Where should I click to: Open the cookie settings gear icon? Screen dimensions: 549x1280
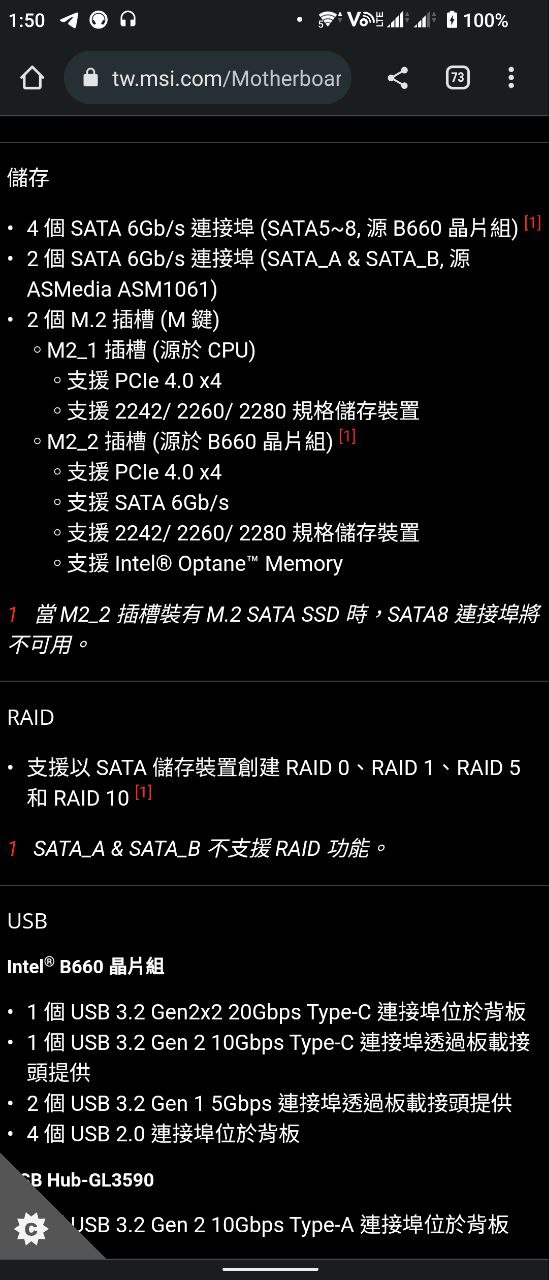[x=31, y=1229]
